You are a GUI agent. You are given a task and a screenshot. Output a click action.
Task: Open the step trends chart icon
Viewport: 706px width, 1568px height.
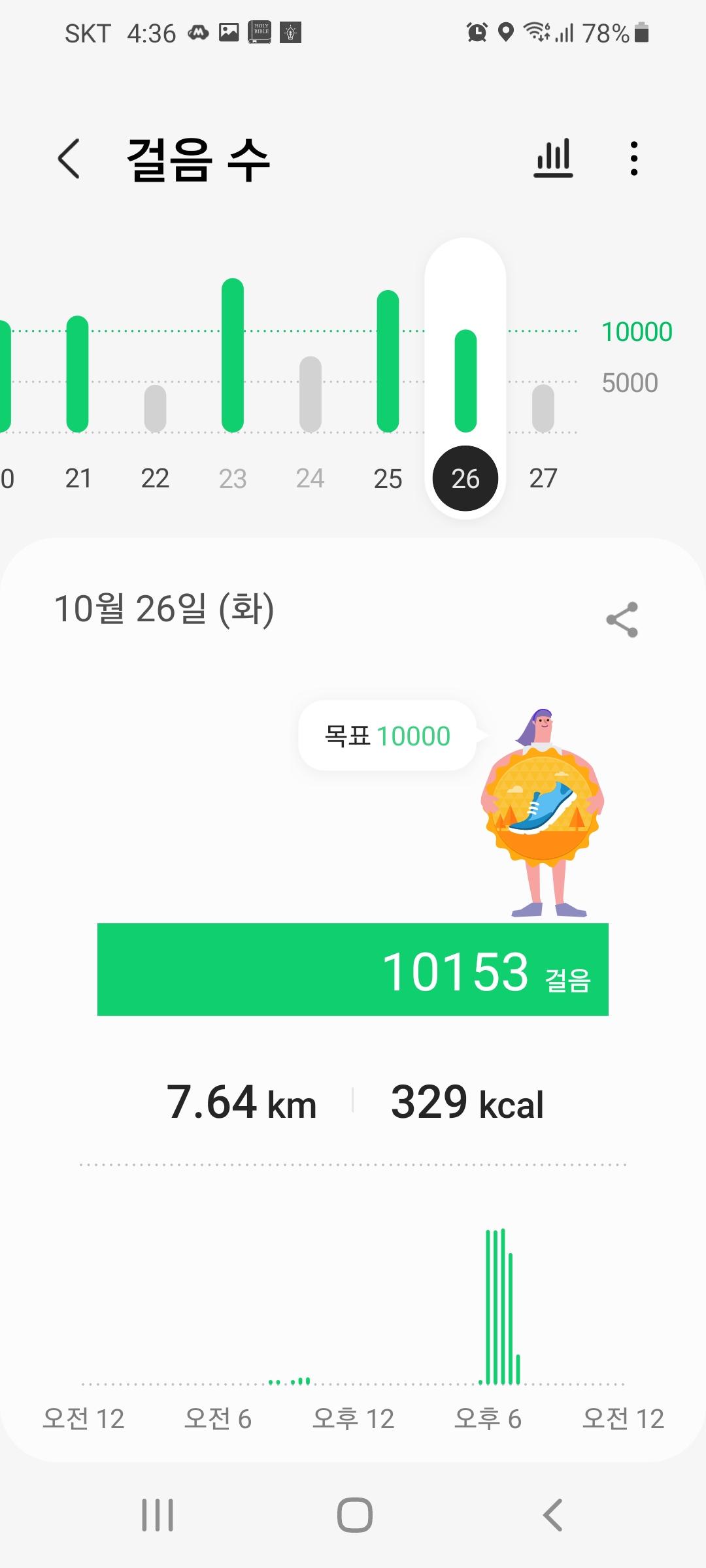(x=553, y=159)
